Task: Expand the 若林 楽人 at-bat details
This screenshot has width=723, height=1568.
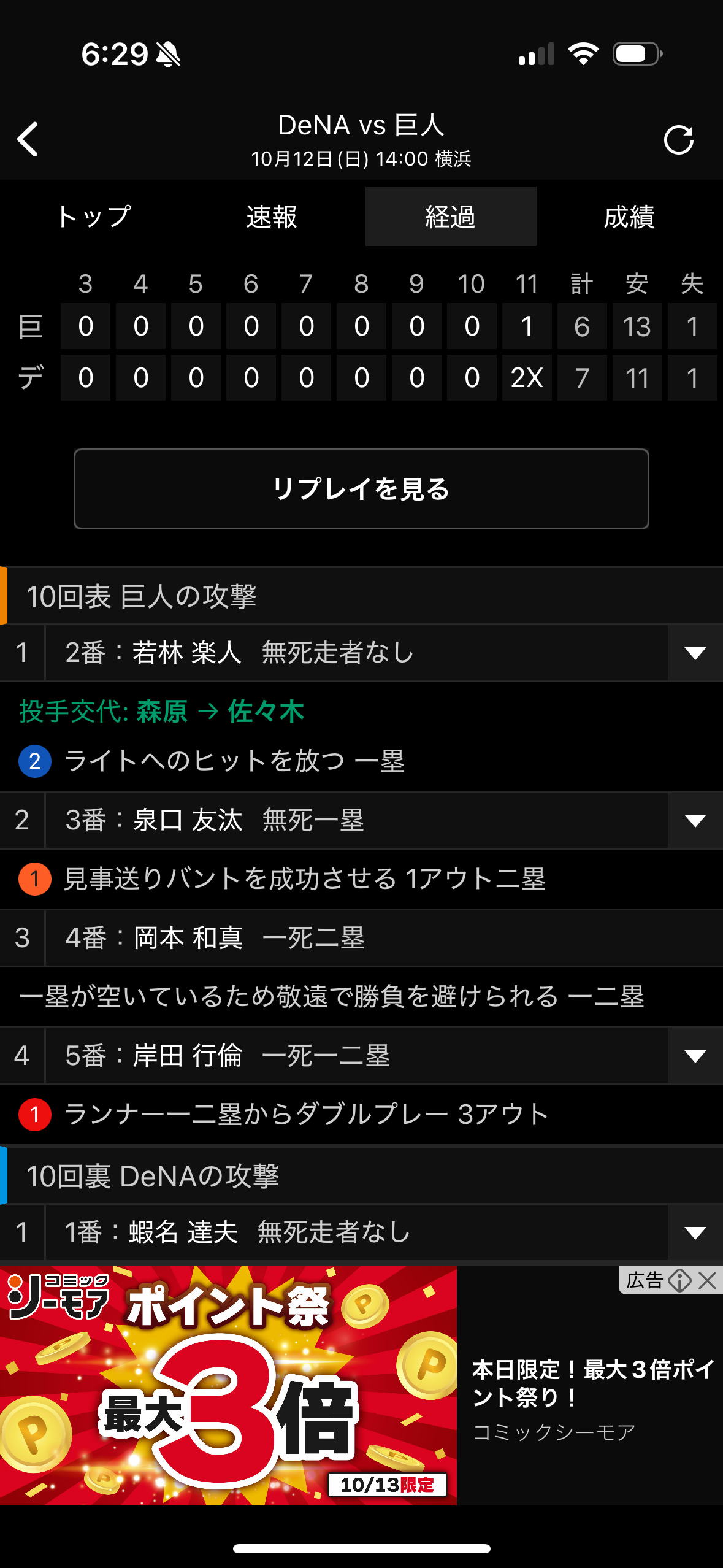Action: [695, 653]
